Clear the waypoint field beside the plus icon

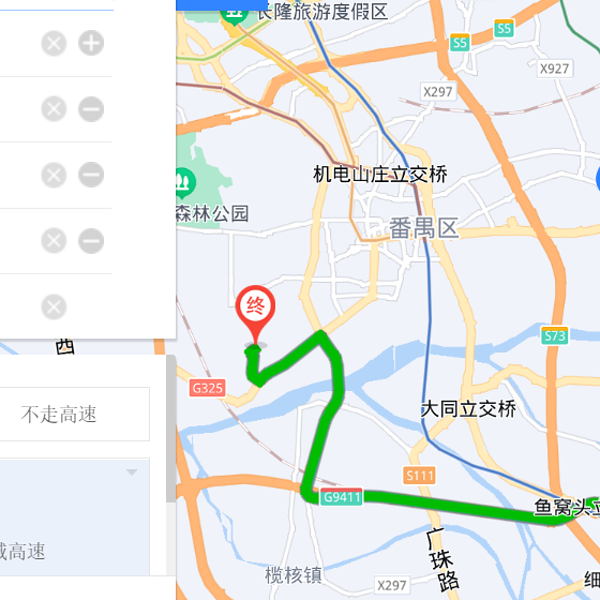(x=54, y=43)
